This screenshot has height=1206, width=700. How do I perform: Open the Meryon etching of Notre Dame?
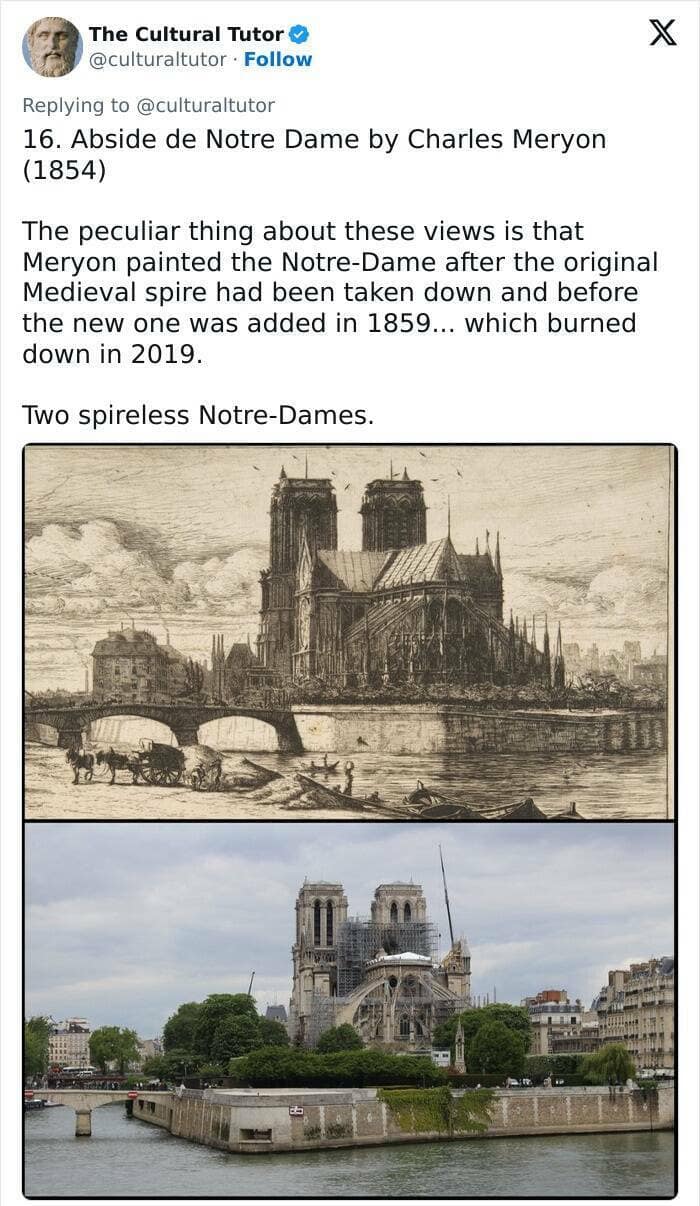click(x=348, y=632)
